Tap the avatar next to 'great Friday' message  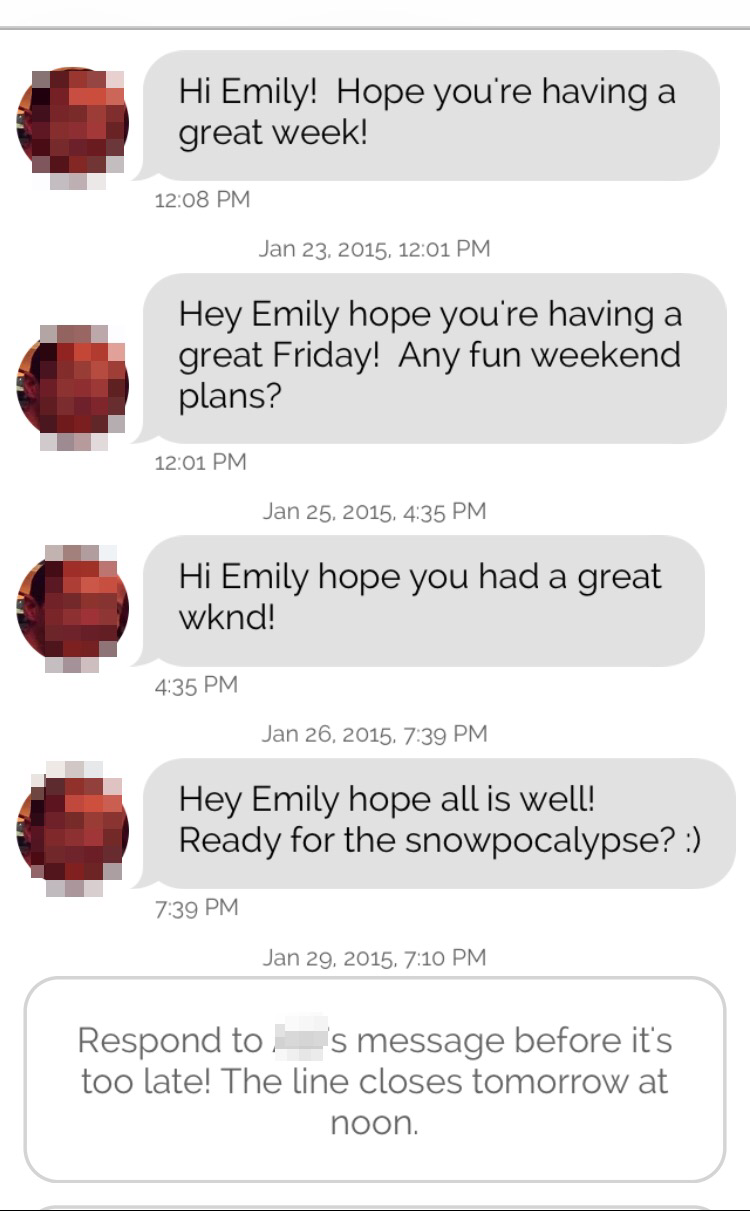72,386
